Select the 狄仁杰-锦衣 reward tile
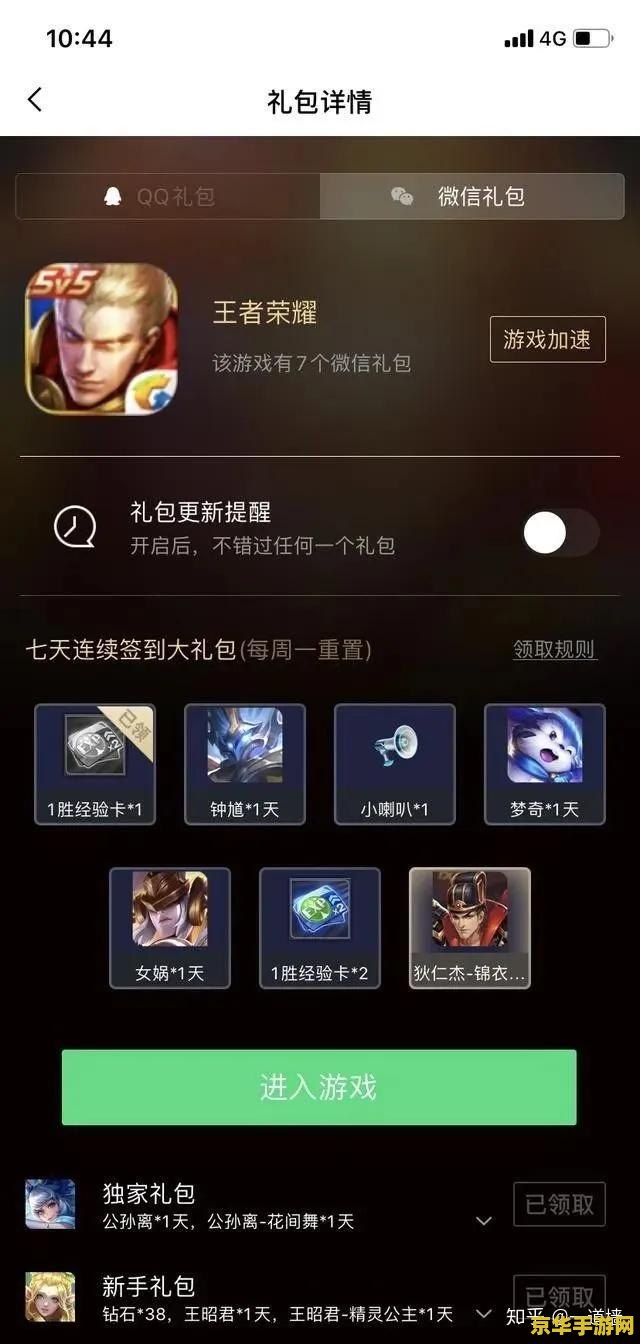 tap(470, 928)
